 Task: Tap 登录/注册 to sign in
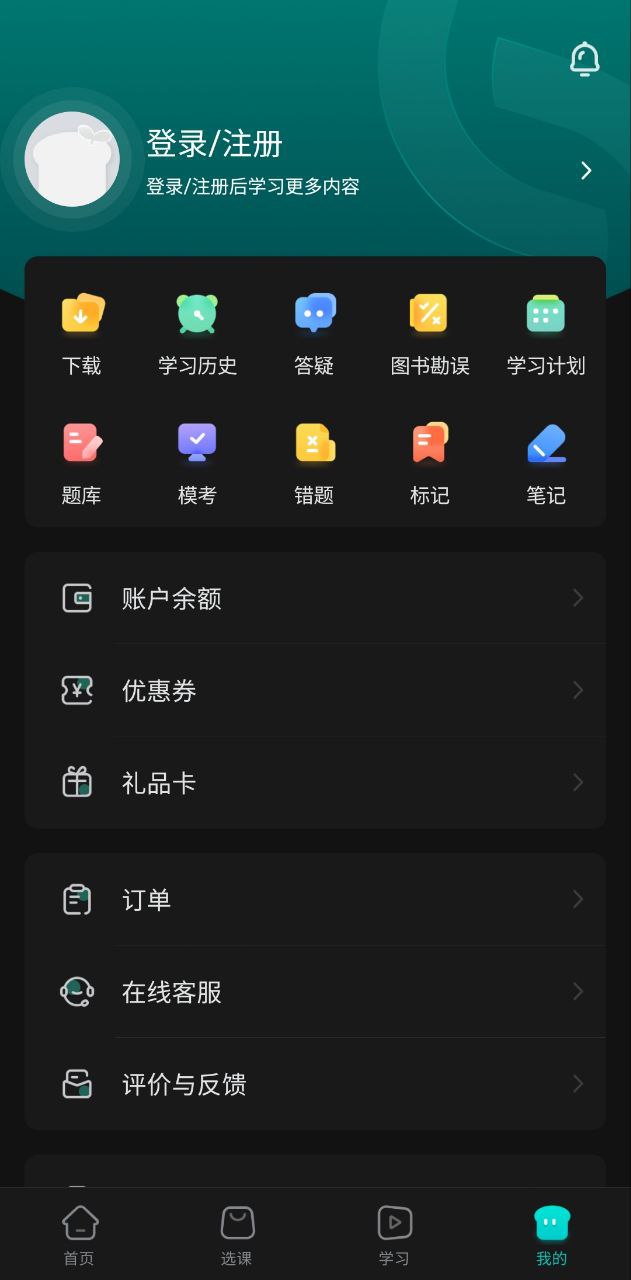tap(215, 144)
